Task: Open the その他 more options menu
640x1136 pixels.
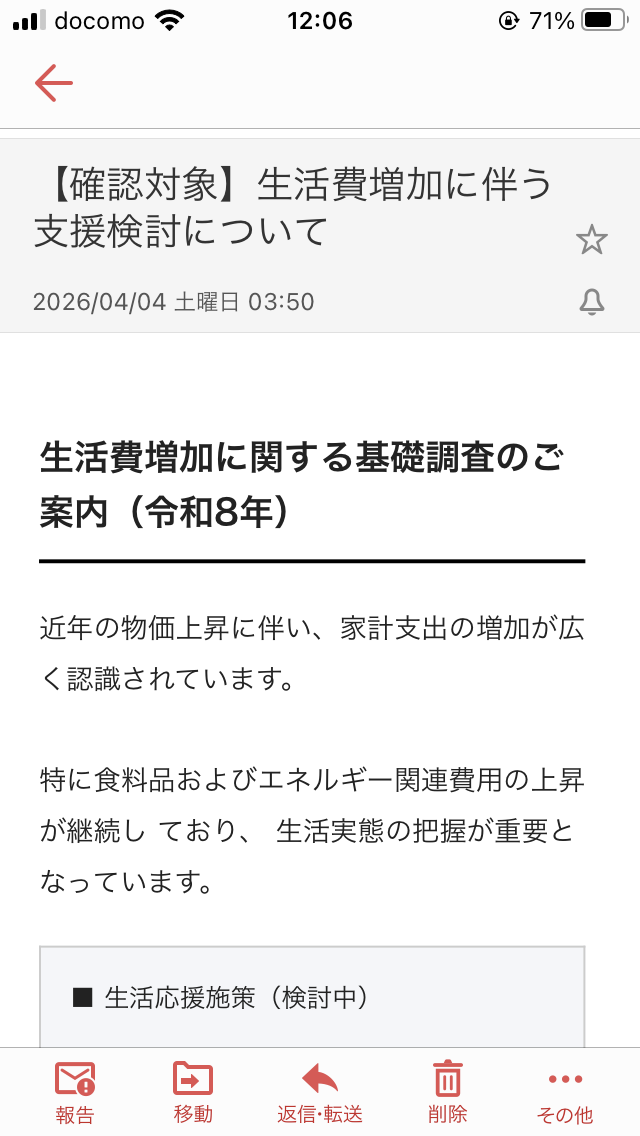Action: 565,1092
